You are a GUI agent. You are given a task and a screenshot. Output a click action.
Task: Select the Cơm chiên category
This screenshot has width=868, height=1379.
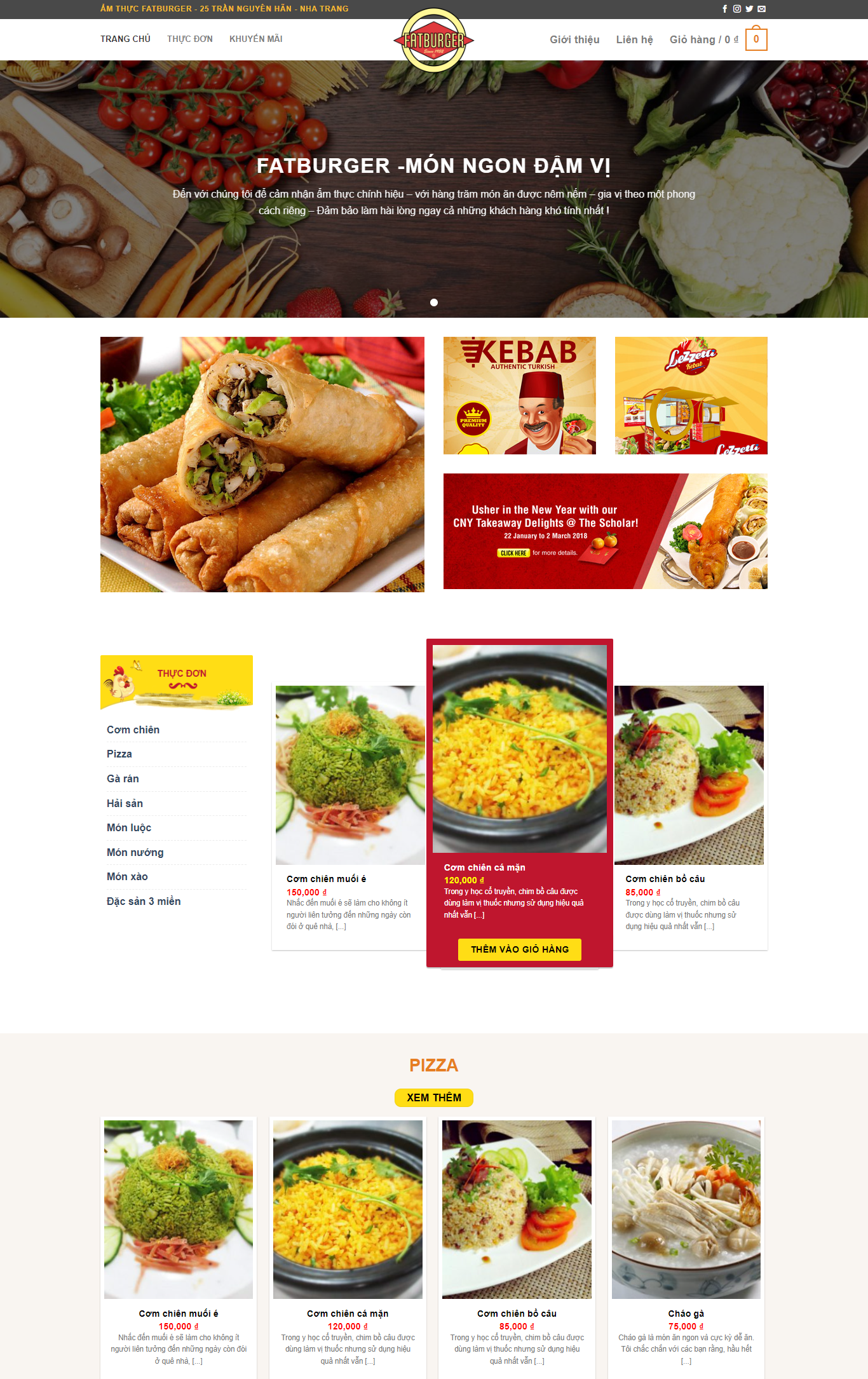133,730
